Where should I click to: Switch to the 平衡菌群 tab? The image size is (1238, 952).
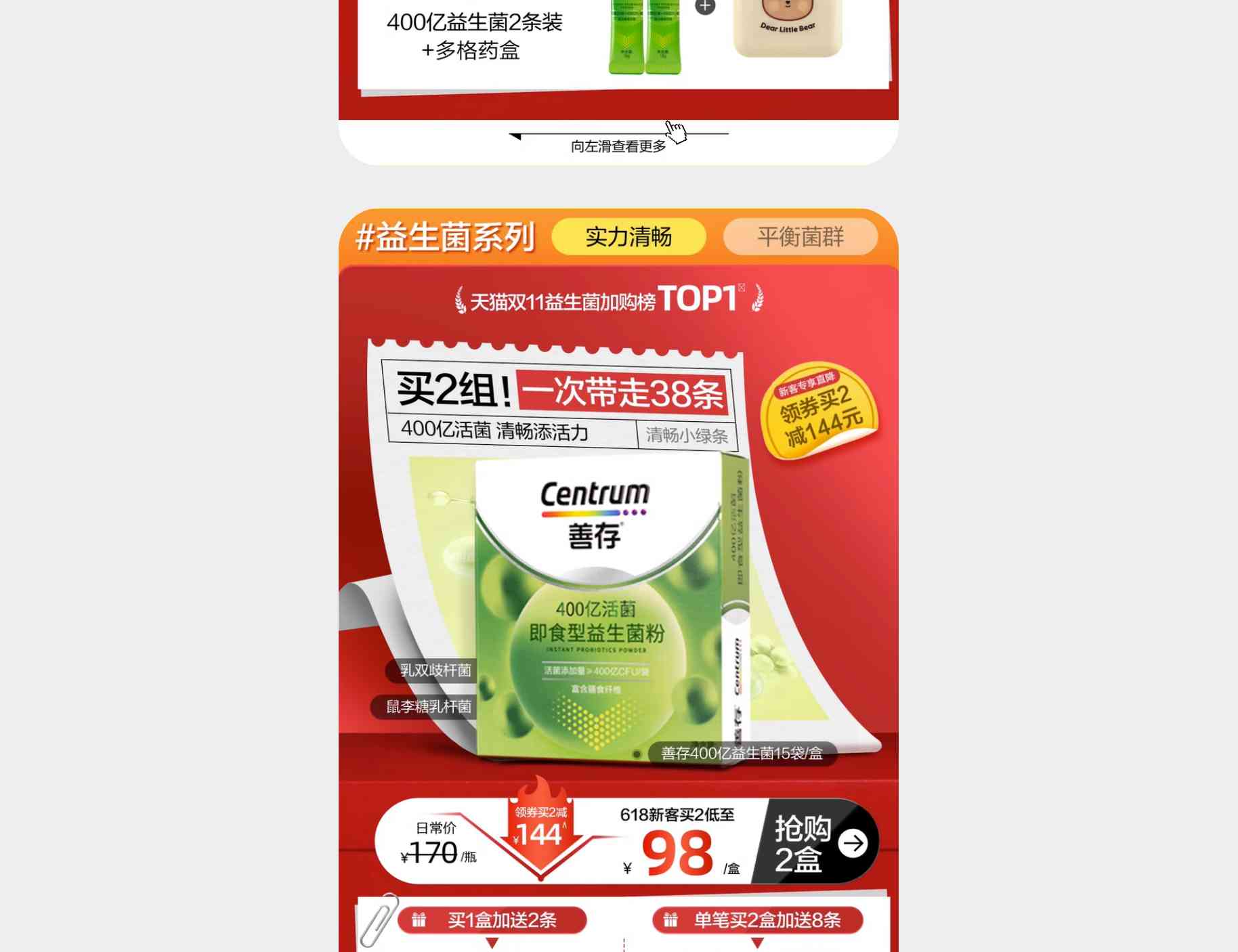800,237
